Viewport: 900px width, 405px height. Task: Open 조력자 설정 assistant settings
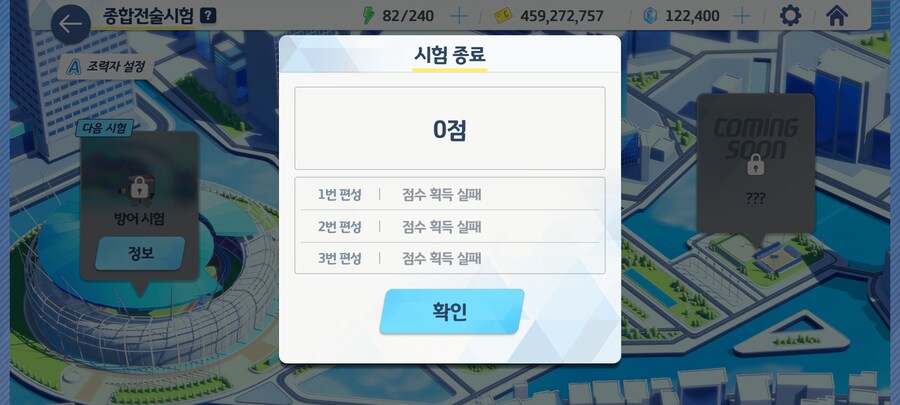(x=108, y=68)
